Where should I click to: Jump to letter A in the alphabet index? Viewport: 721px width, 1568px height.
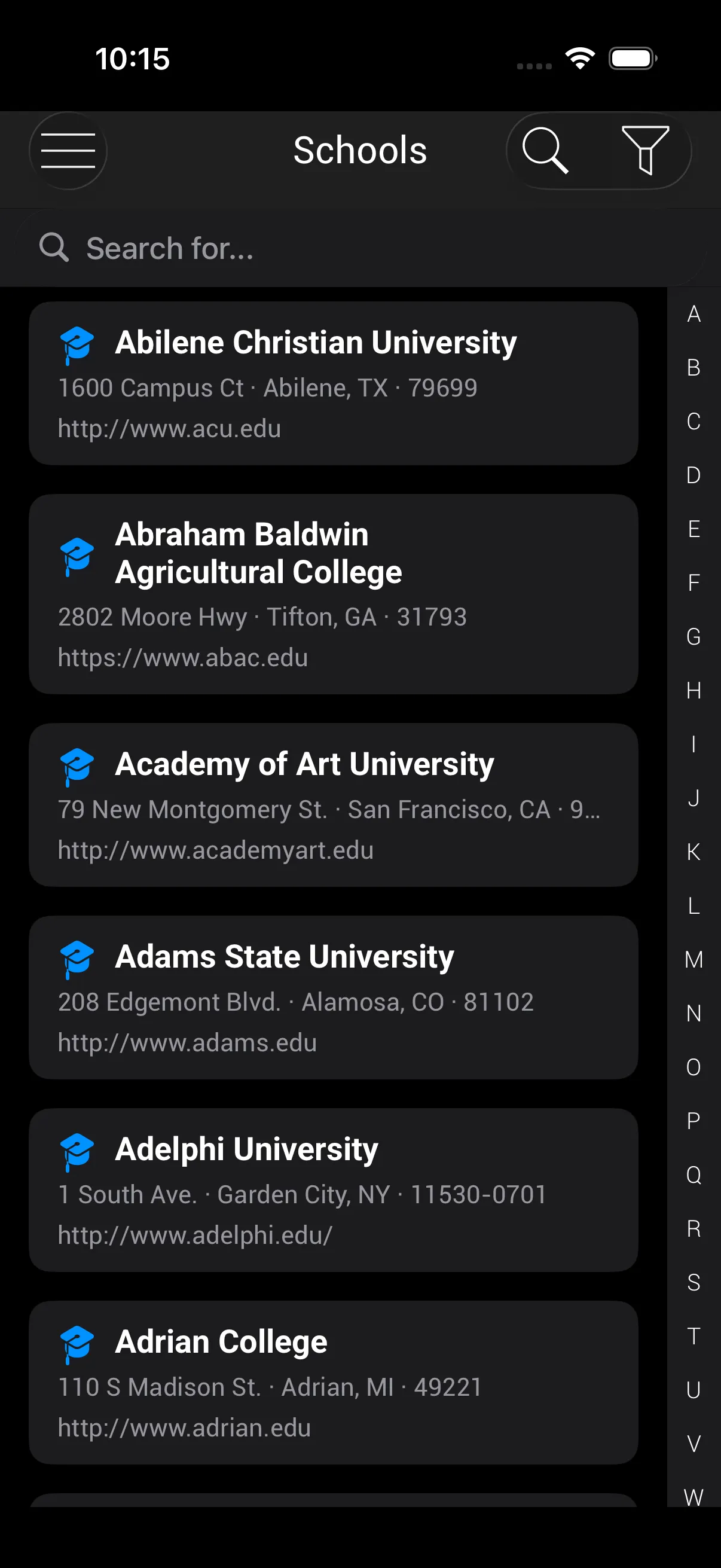point(693,316)
